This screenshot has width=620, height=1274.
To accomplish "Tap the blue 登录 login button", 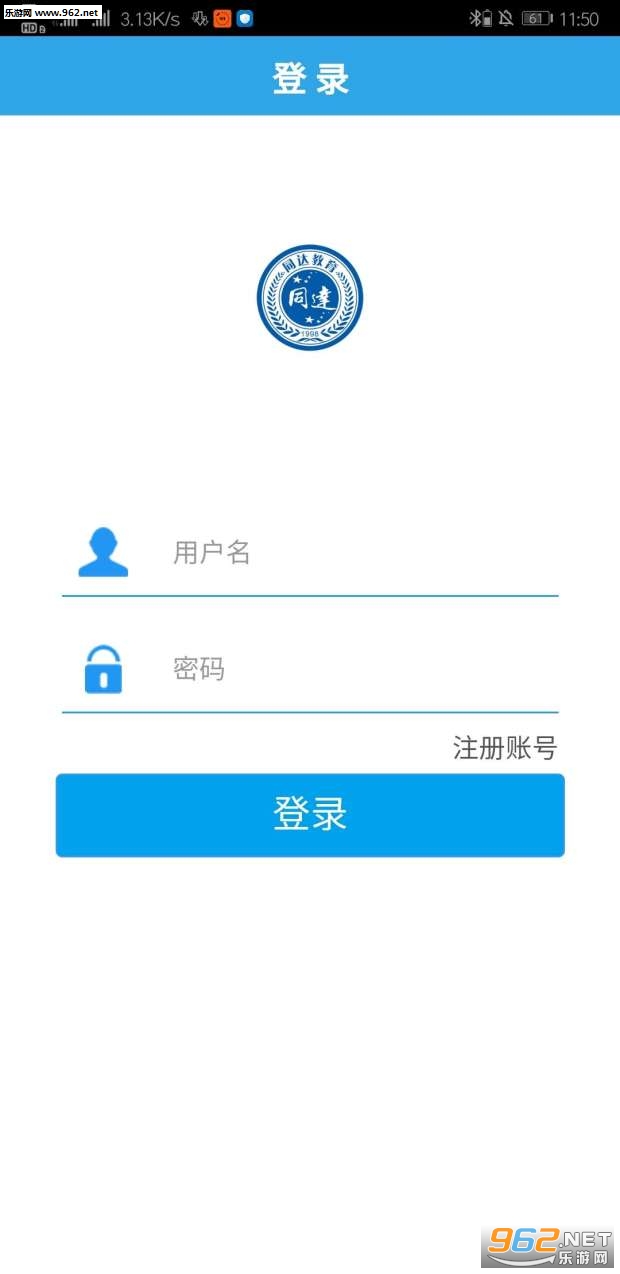I will coord(310,814).
